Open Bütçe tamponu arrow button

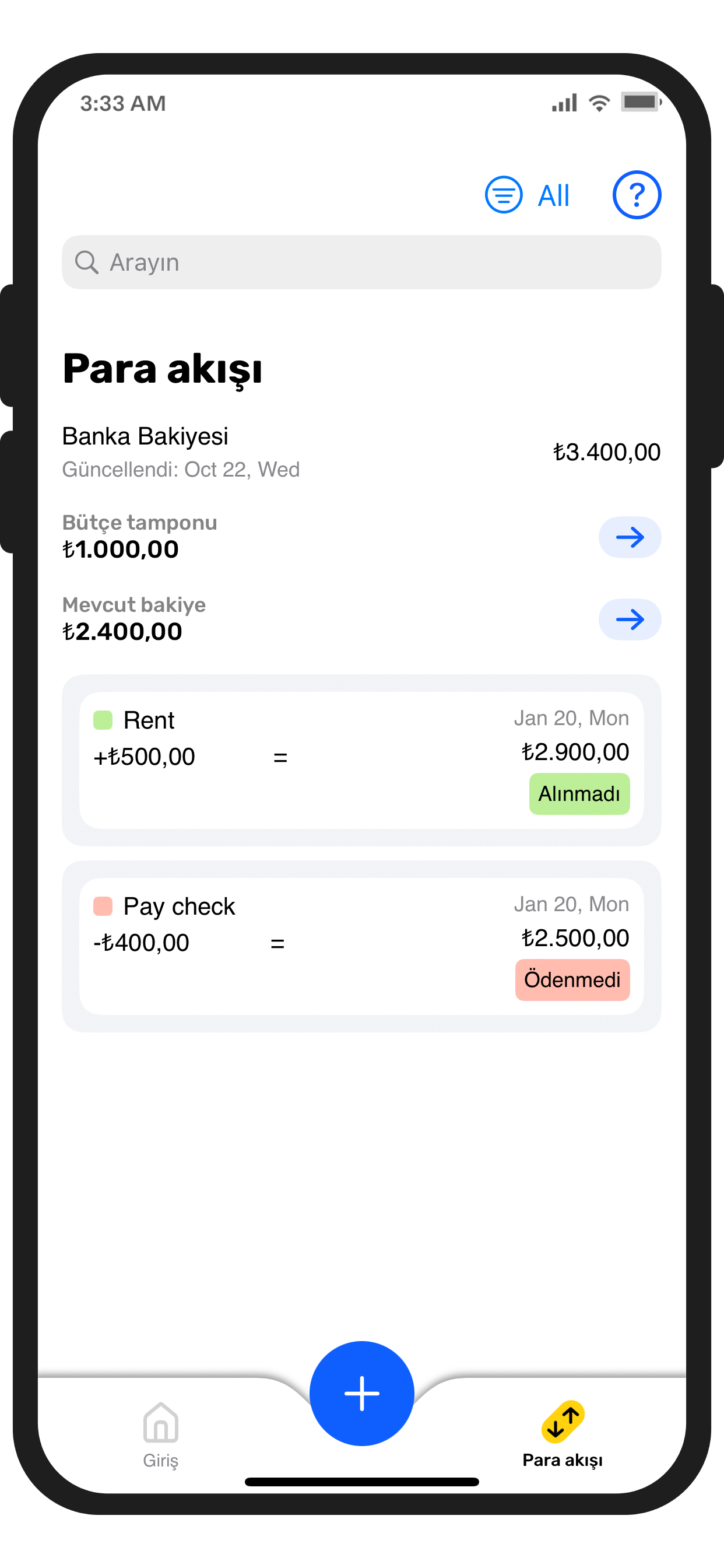coord(629,537)
